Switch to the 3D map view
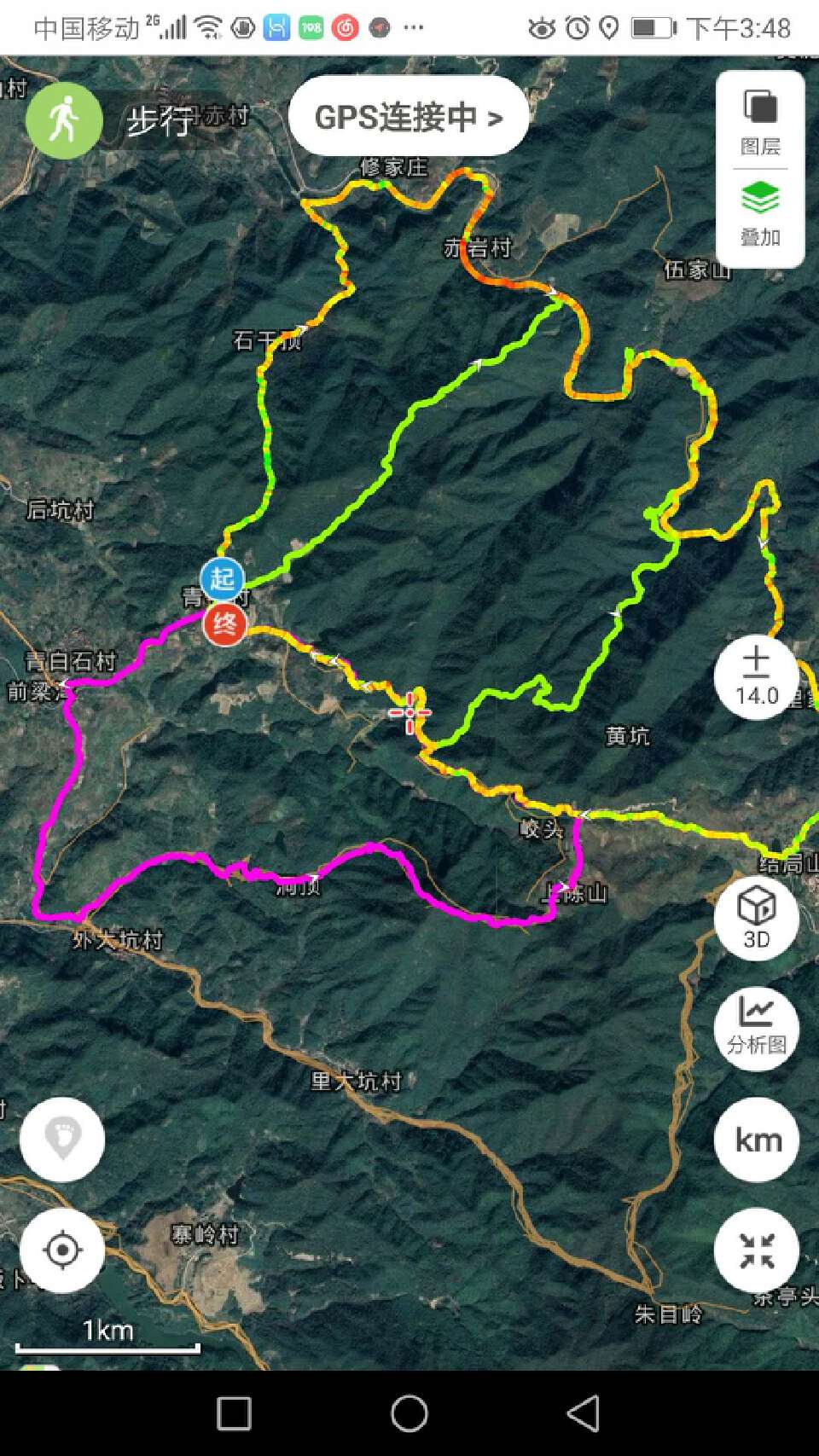This screenshot has width=819, height=1456. coord(757,917)
